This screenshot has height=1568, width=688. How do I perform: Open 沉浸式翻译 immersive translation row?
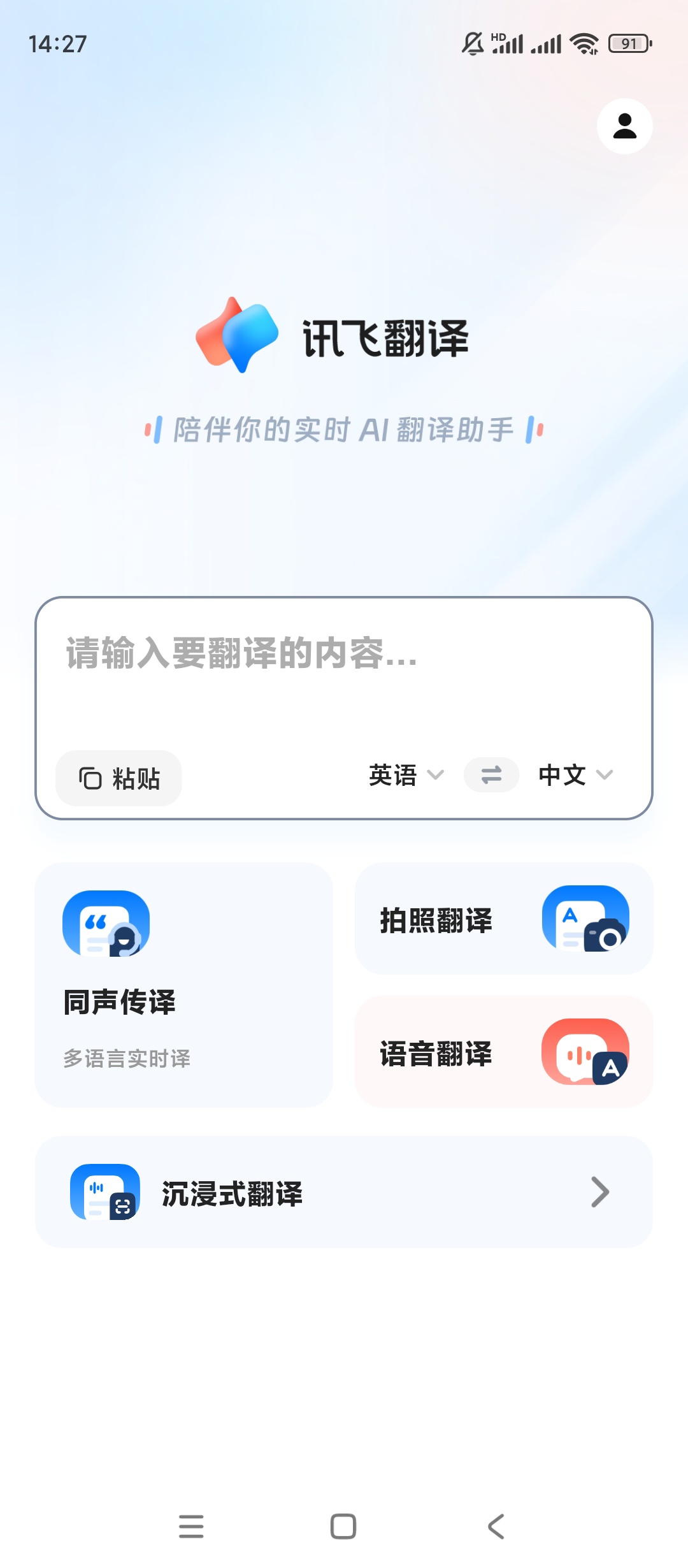pyautogui.click(x=344, y=1192)
